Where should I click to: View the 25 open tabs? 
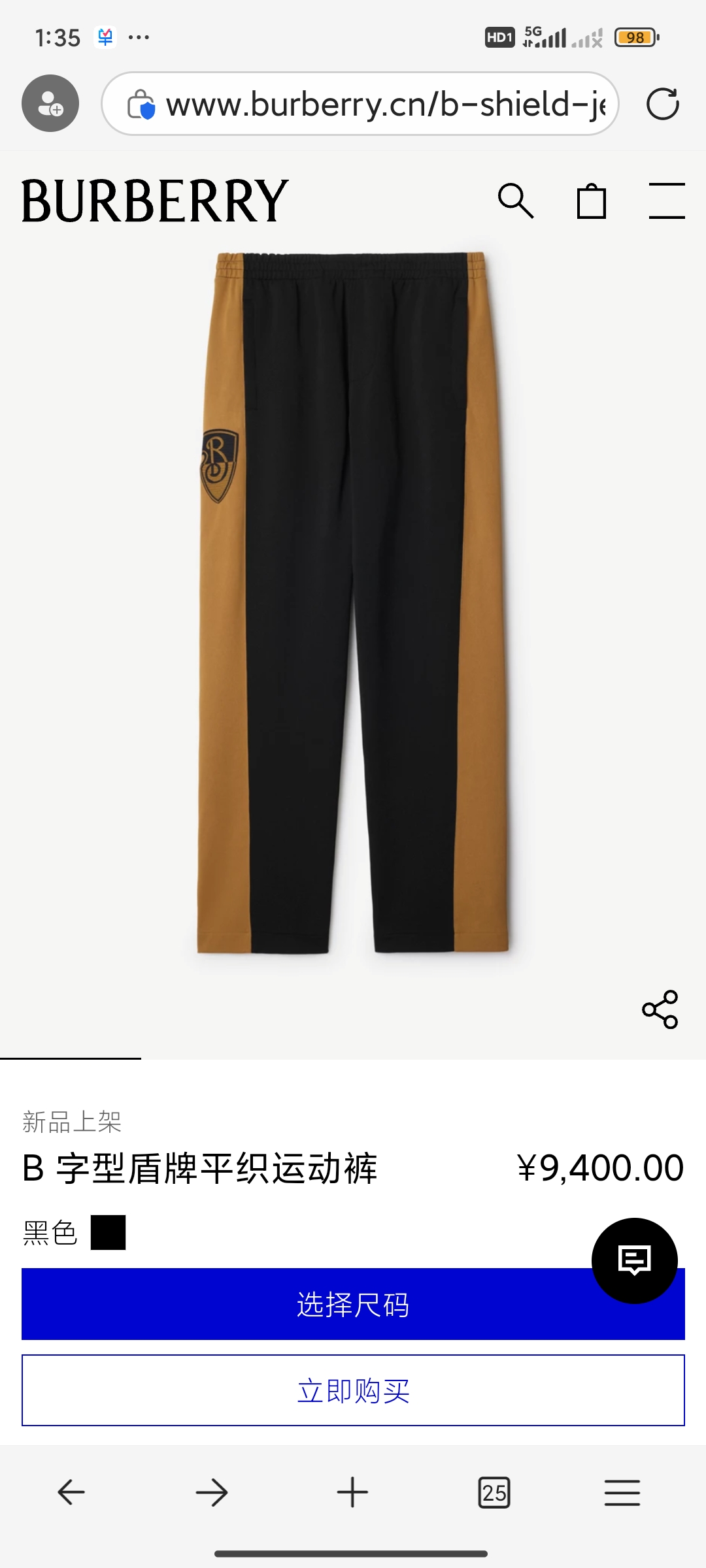(x=494, y=1493)
